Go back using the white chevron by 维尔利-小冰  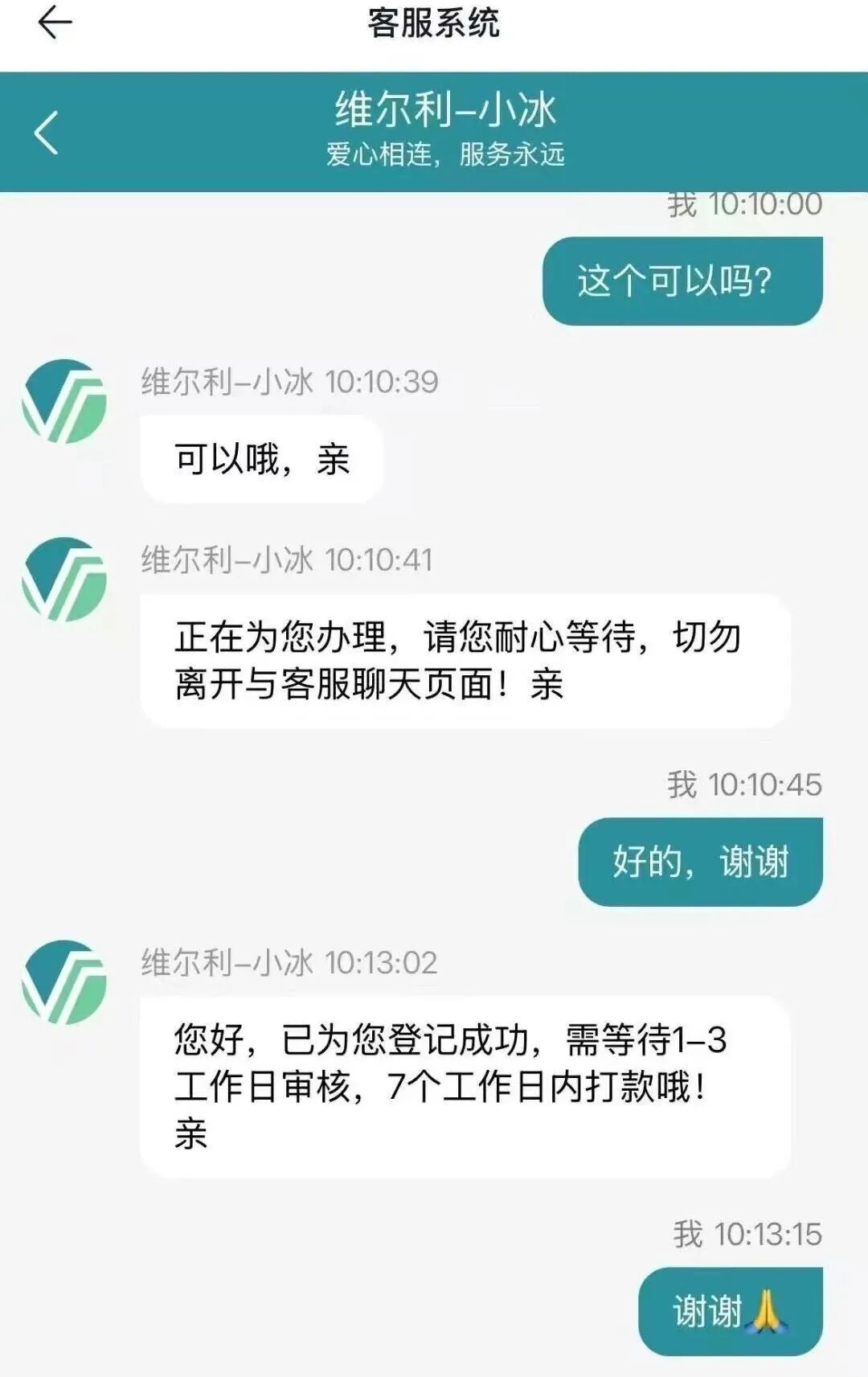click(47, 133)
